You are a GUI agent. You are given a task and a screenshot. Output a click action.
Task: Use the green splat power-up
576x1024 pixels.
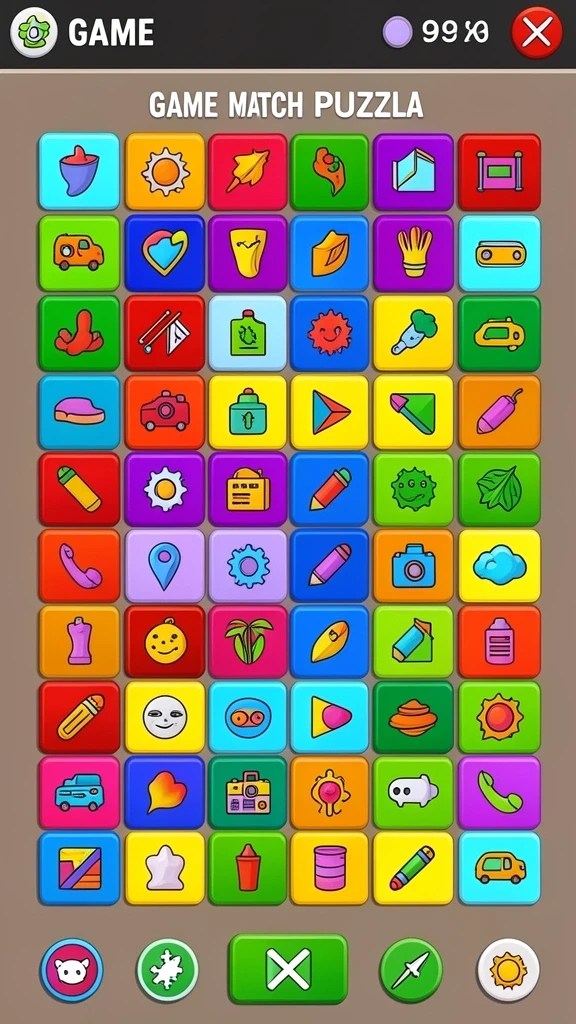click(x=167, y=970)
